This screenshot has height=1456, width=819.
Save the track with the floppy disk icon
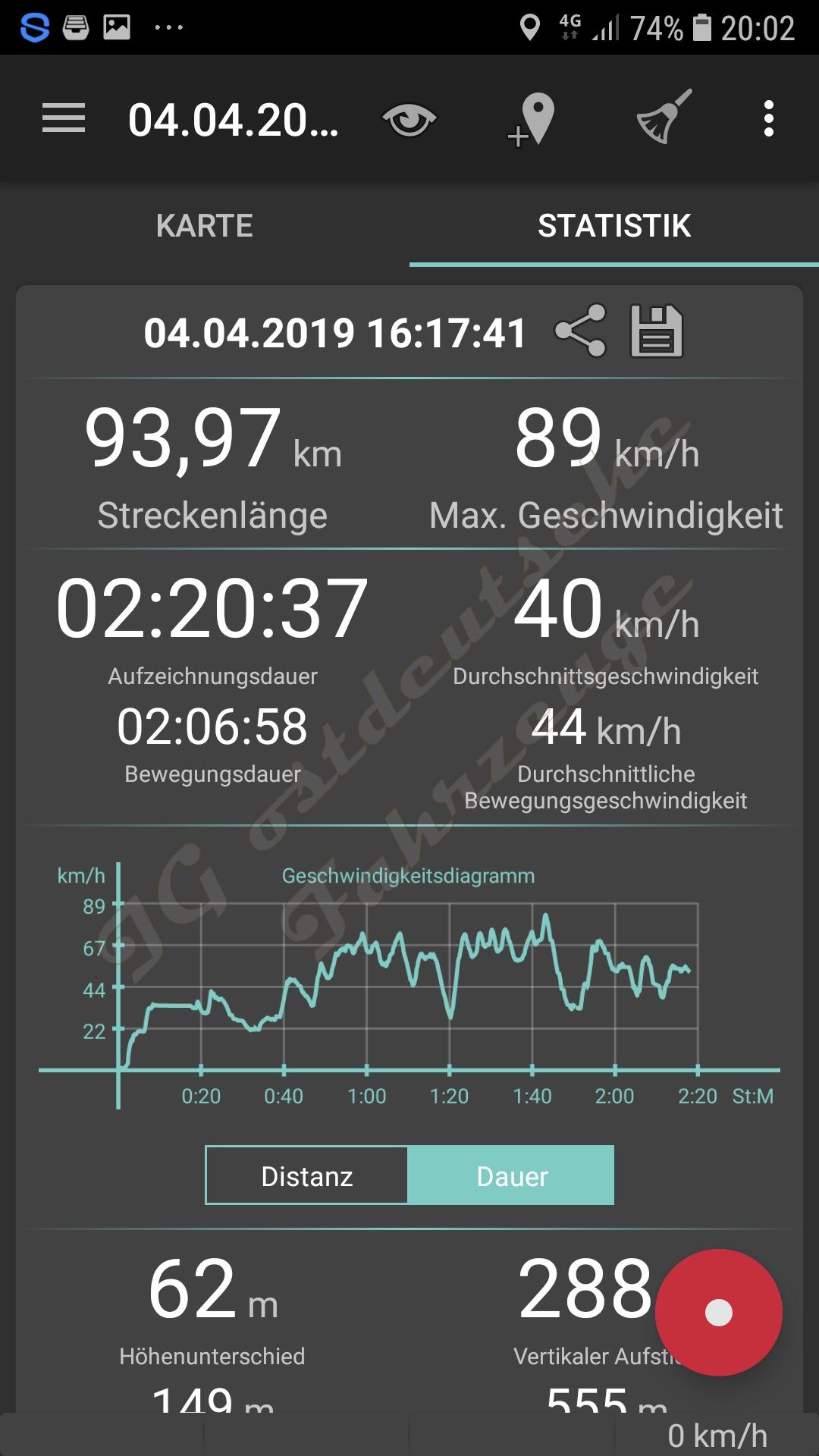(657, 331)
